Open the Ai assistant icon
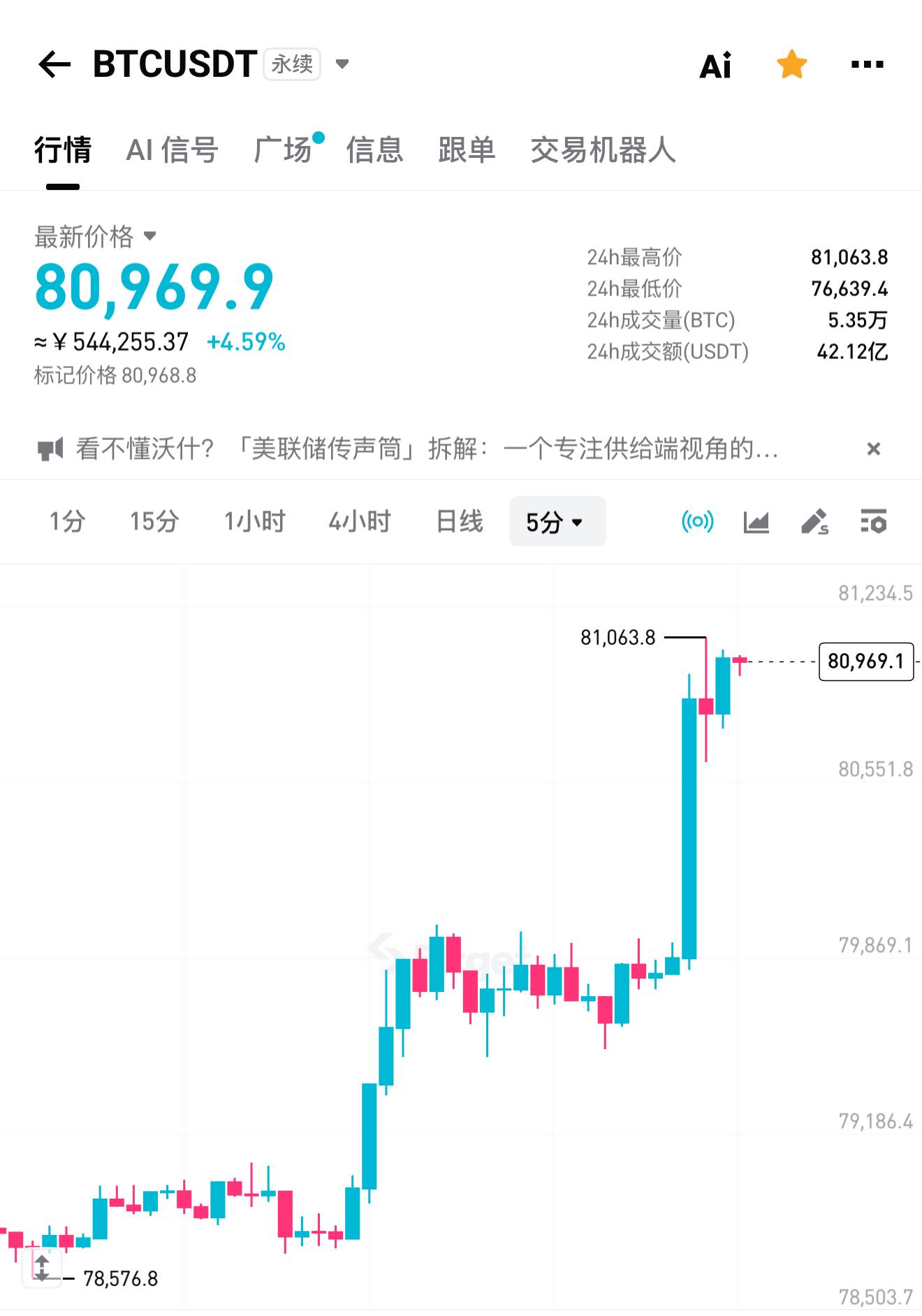Viewport: 922px width, 1316px height. pos(715,66)
